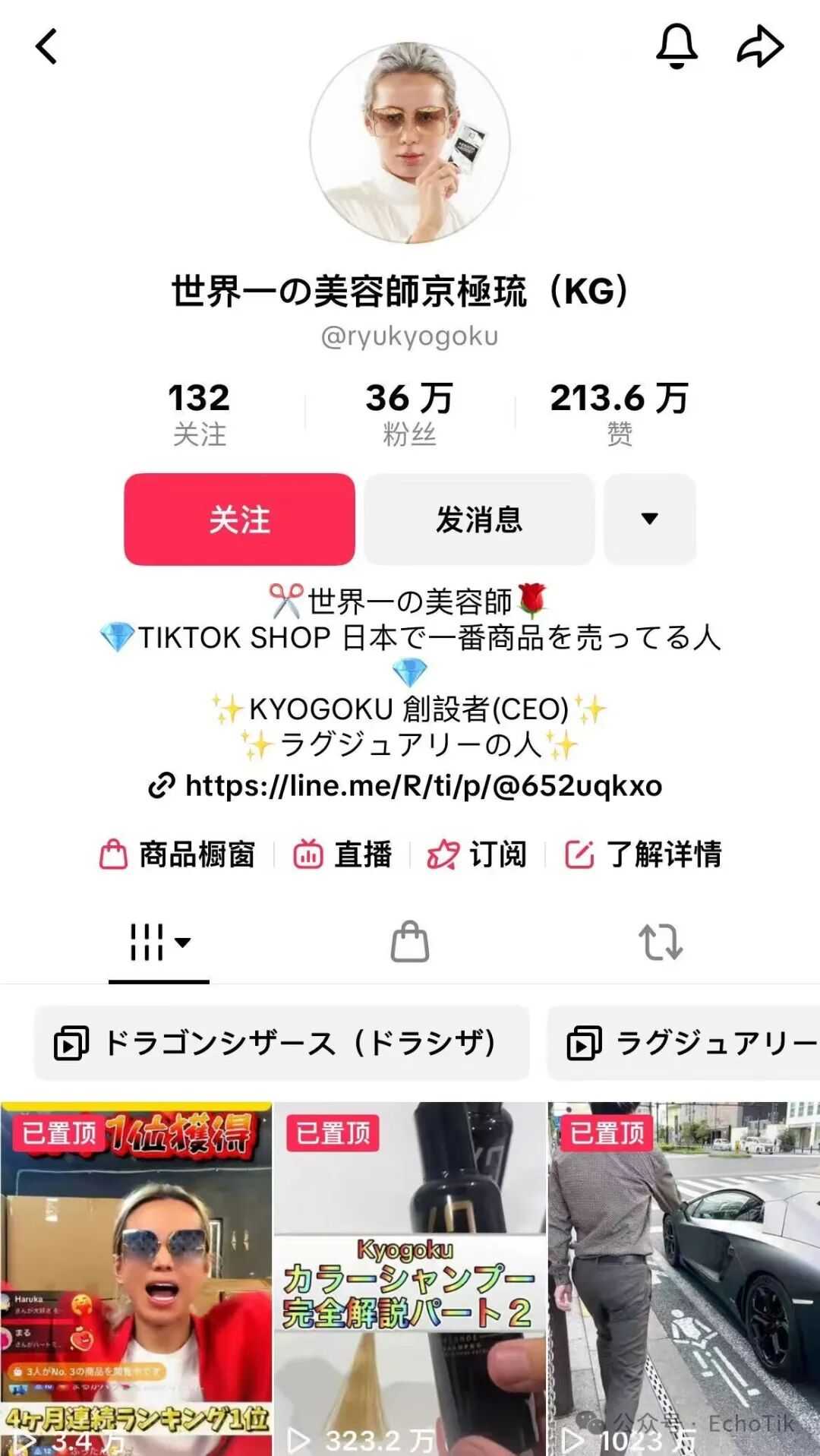Open 了解详情 for more details
This screenshot has width=820, height=1456.
[x=643, y=854]
